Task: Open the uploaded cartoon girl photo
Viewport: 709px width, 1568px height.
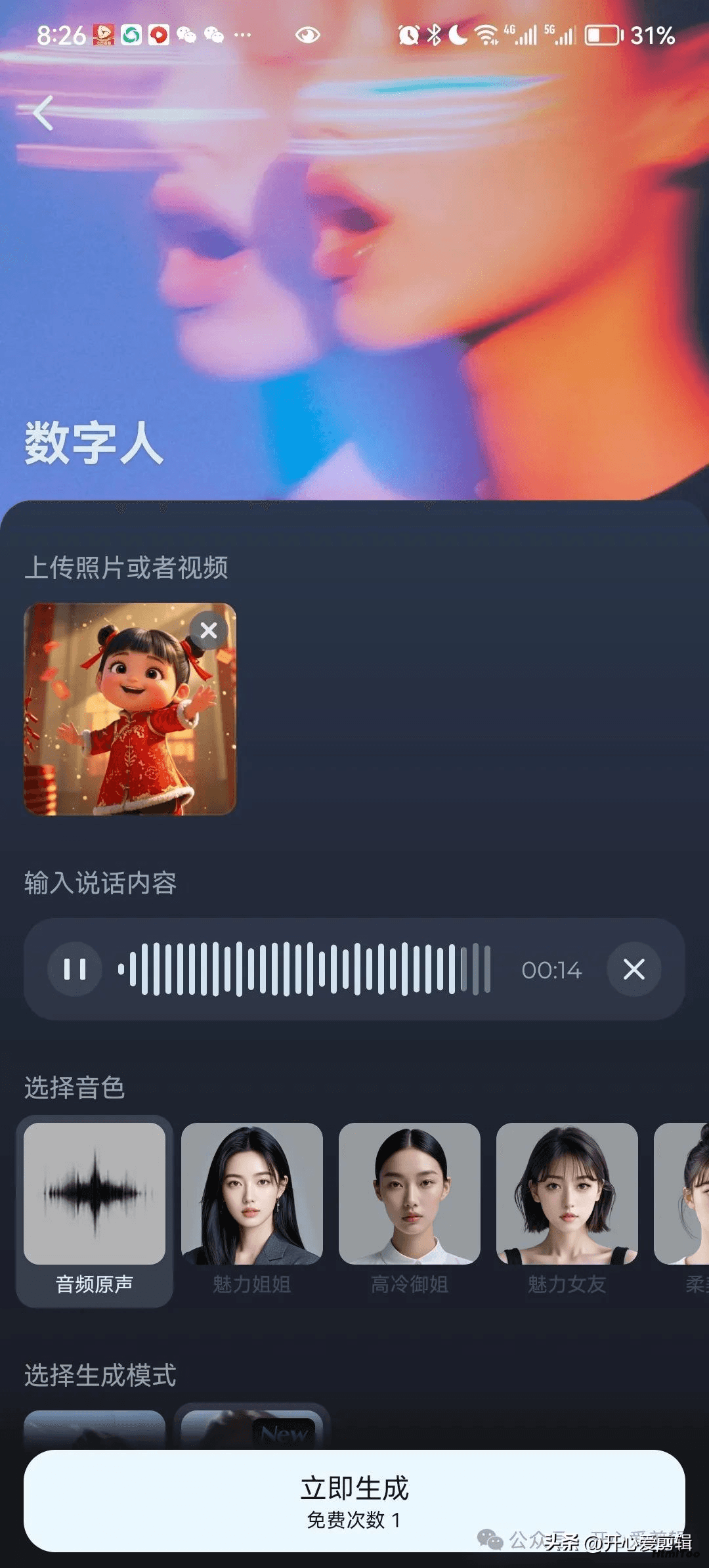Action: tap(130, 709)
